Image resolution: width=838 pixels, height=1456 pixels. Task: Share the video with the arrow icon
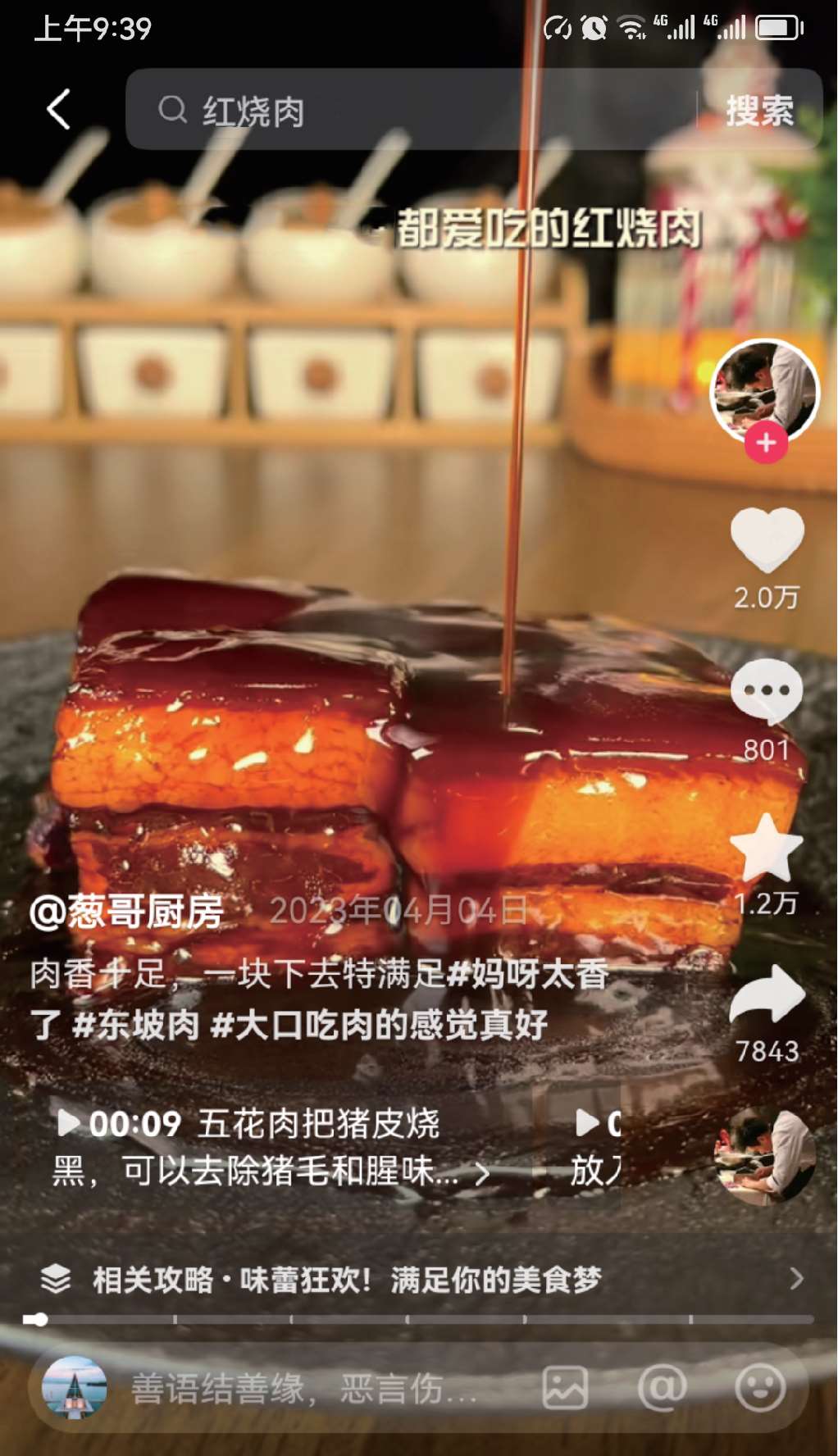767,994
